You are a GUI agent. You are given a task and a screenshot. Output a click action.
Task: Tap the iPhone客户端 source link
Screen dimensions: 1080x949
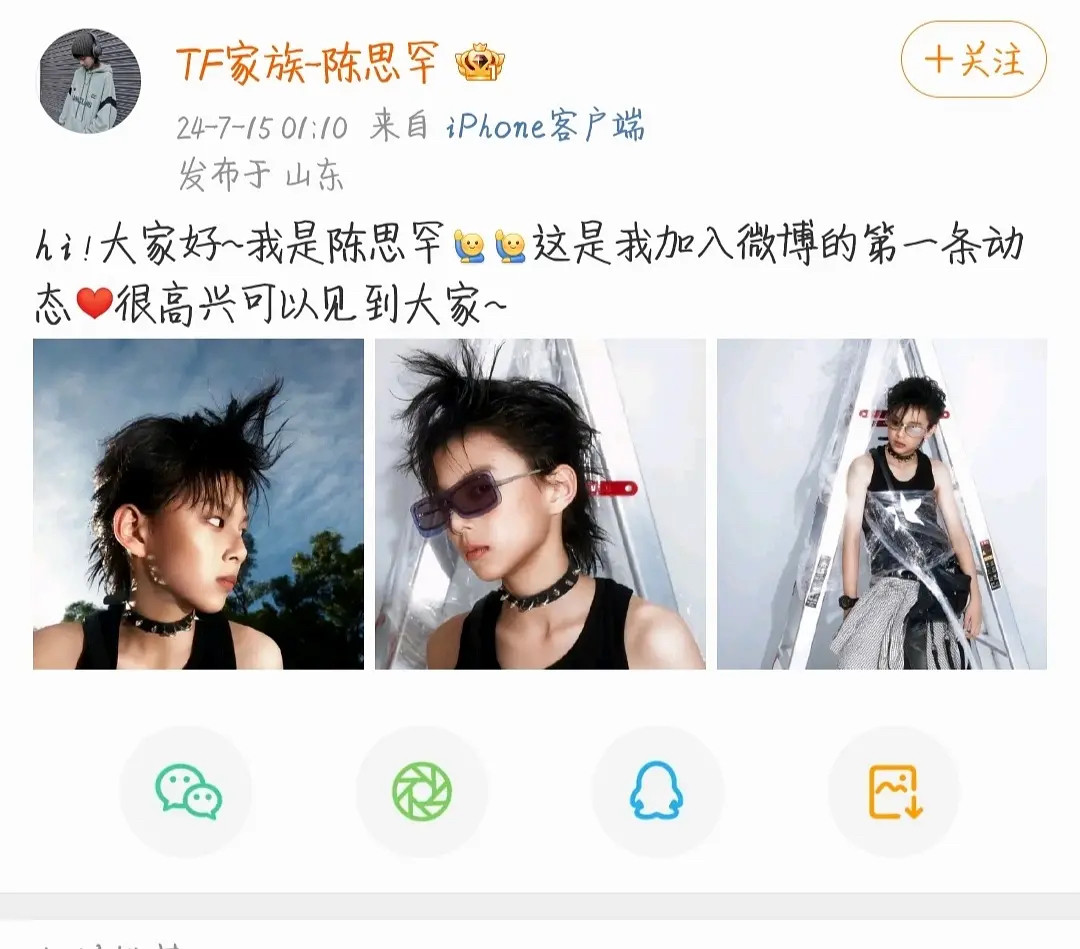point(545,126)
